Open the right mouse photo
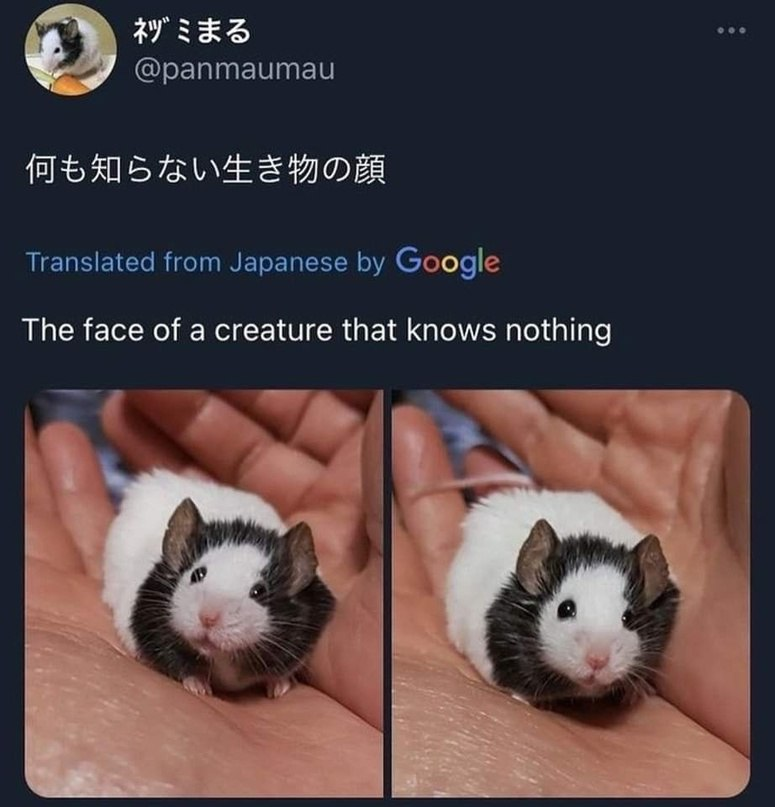The width and height of the screenshot is (775, 807). 570,593
